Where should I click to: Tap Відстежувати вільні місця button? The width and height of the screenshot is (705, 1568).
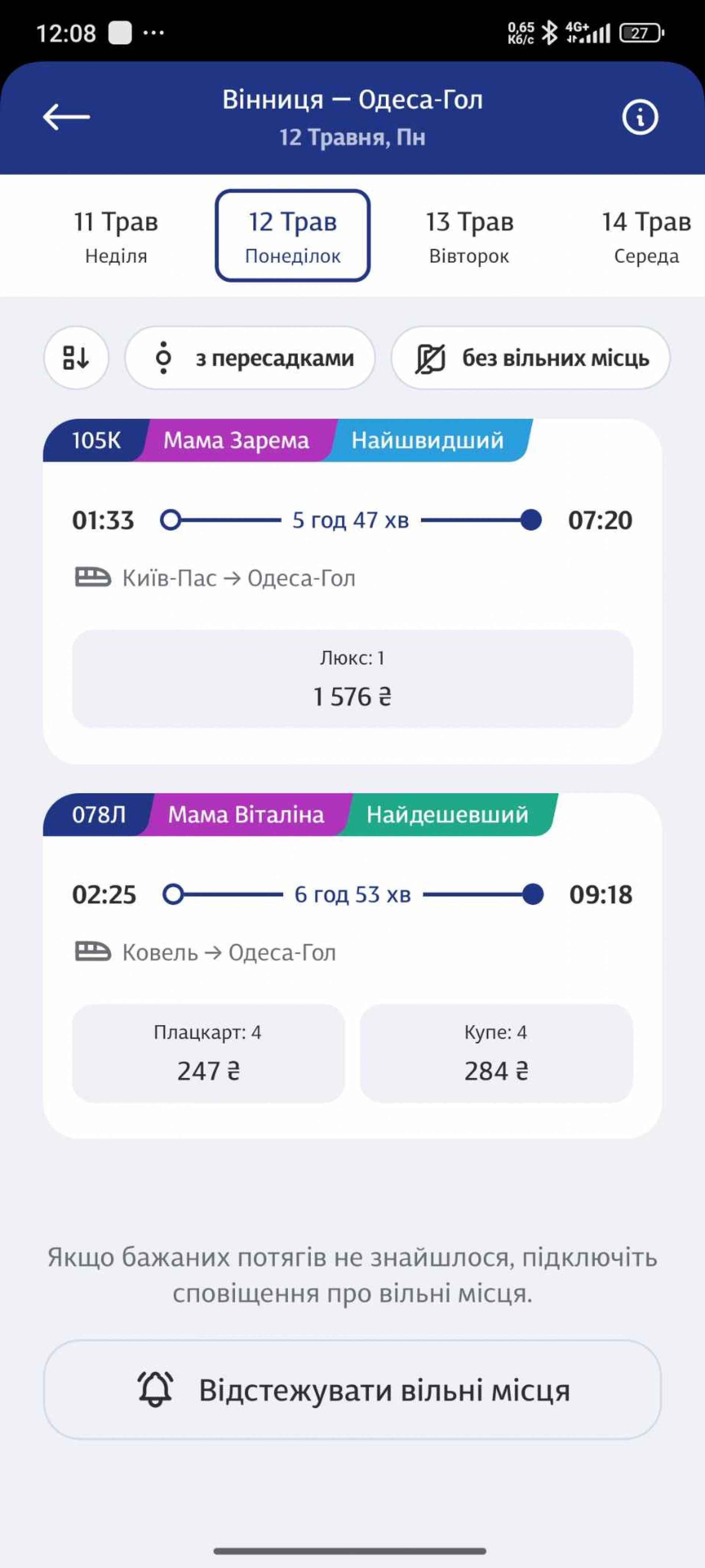tap(352, 1390)
